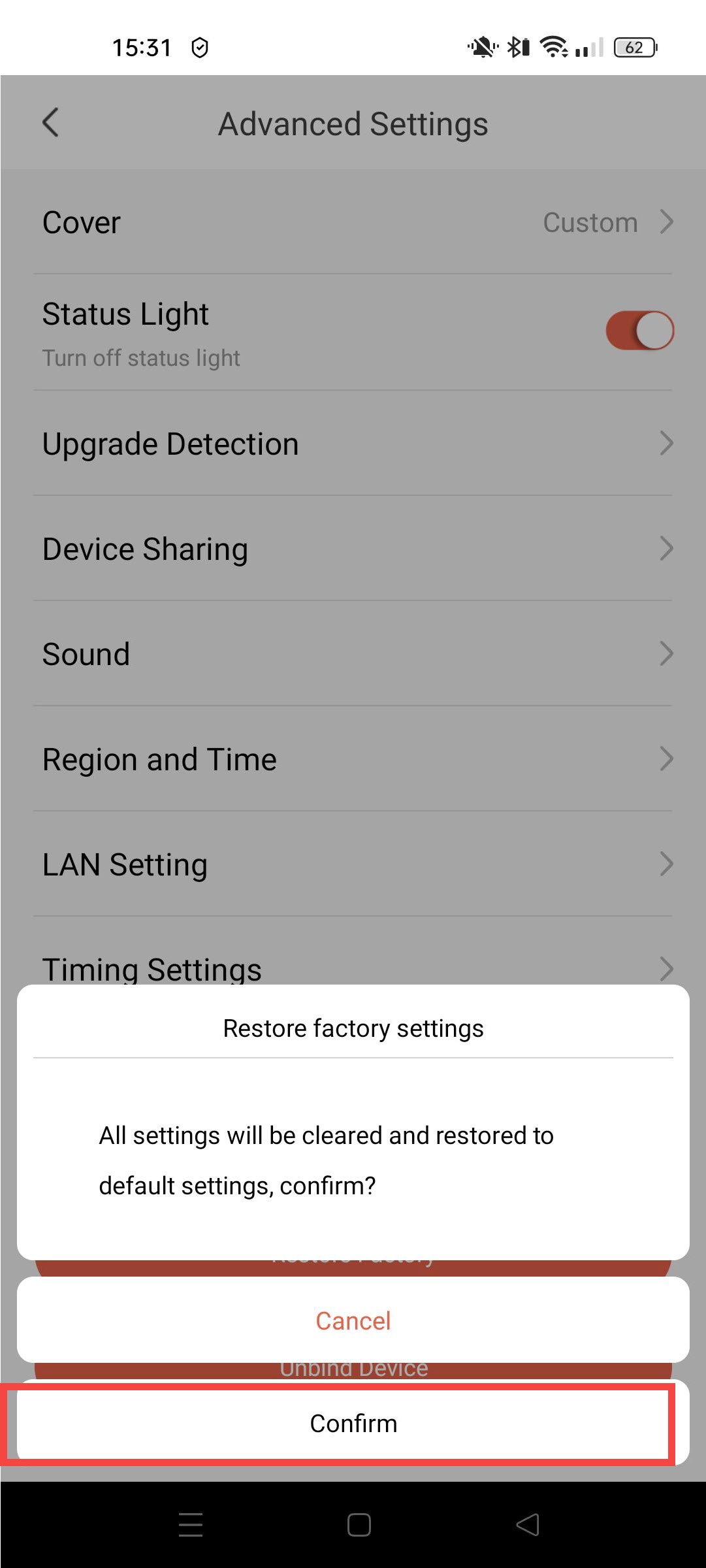Image resolution: width=706 pixels, height=1568 pixels.
Task: Open Sound settings
Action: point(353,654)
